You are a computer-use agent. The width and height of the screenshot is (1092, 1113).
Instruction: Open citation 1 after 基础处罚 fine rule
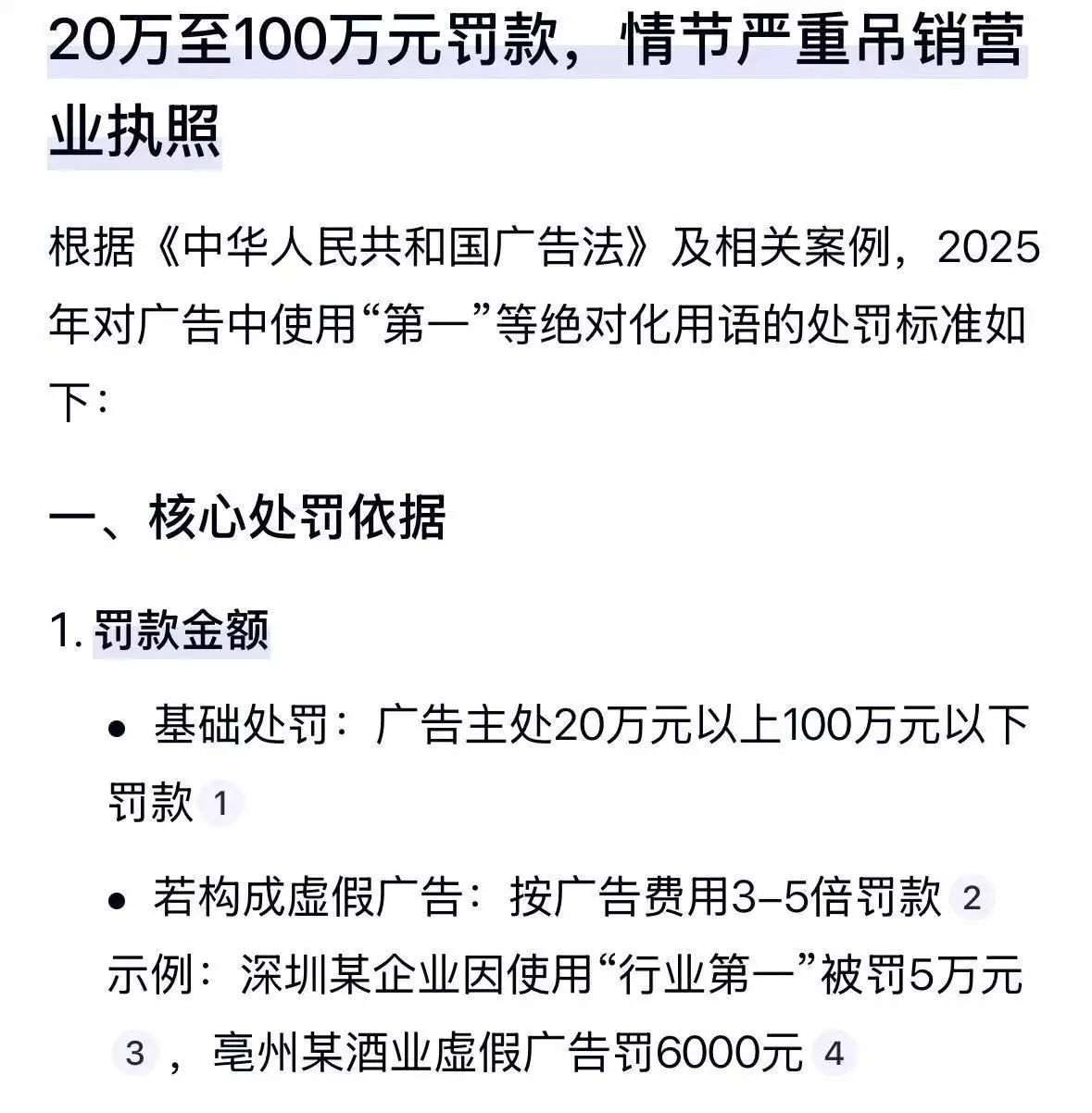220,804
